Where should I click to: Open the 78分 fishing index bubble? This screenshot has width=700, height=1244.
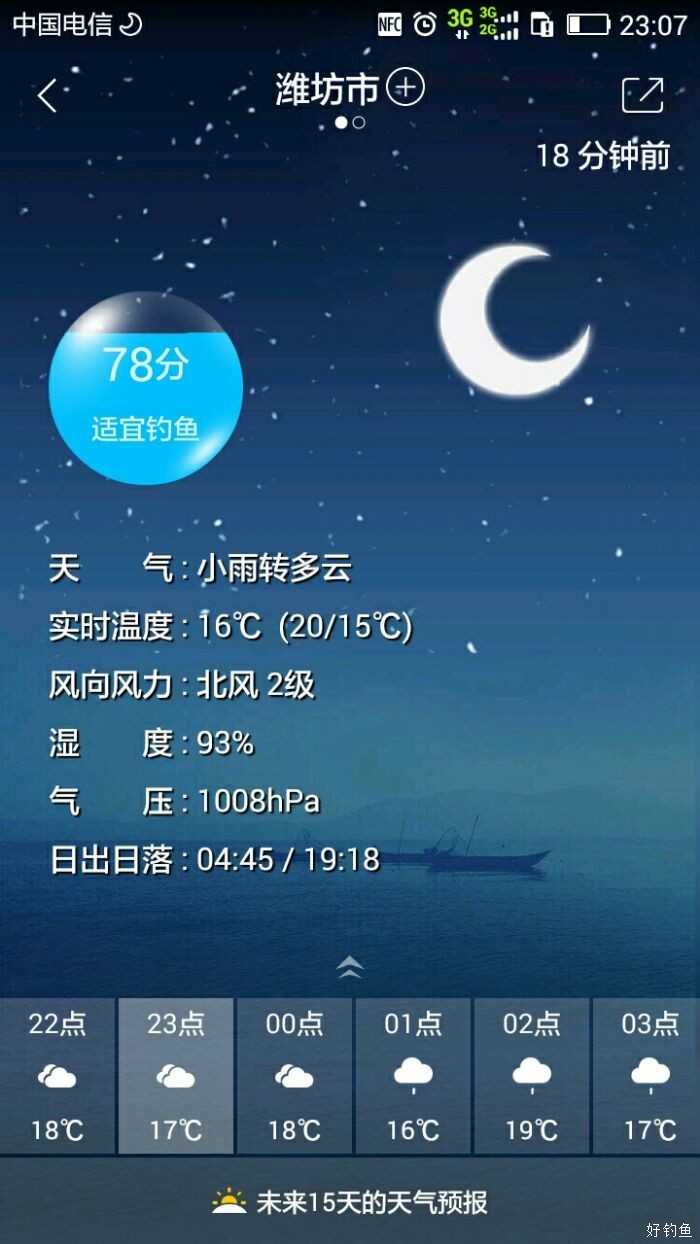coord(146,389)
